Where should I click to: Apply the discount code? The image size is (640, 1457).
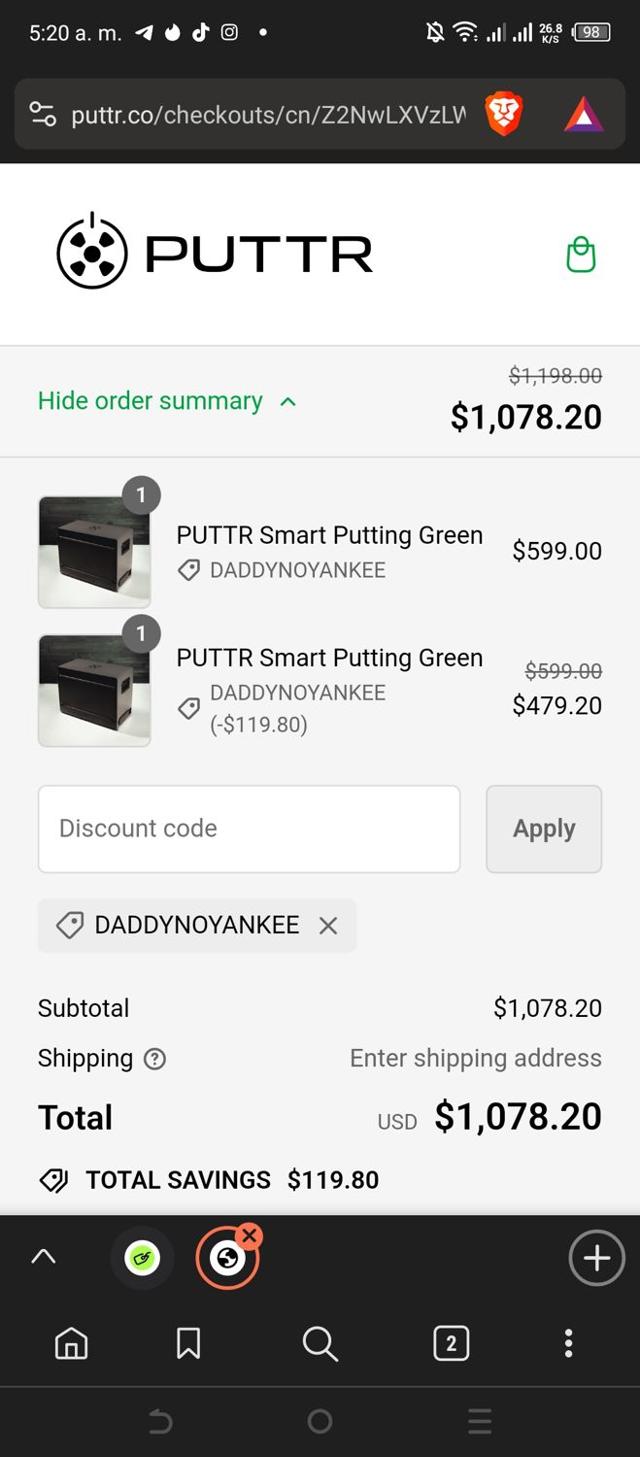(544, 829)
